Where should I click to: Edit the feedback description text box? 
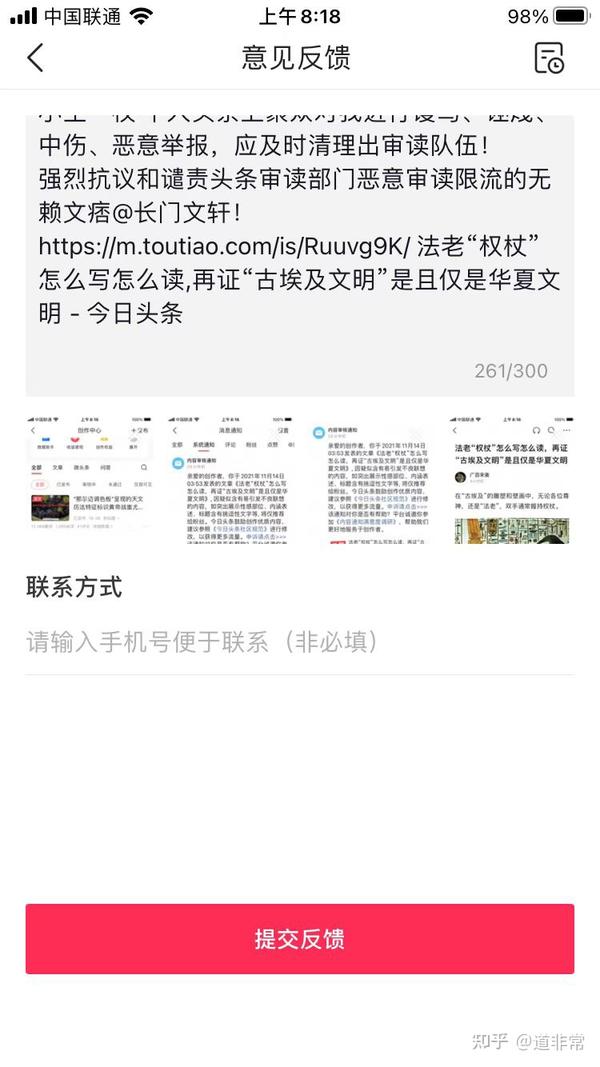(x=300, y=255)
